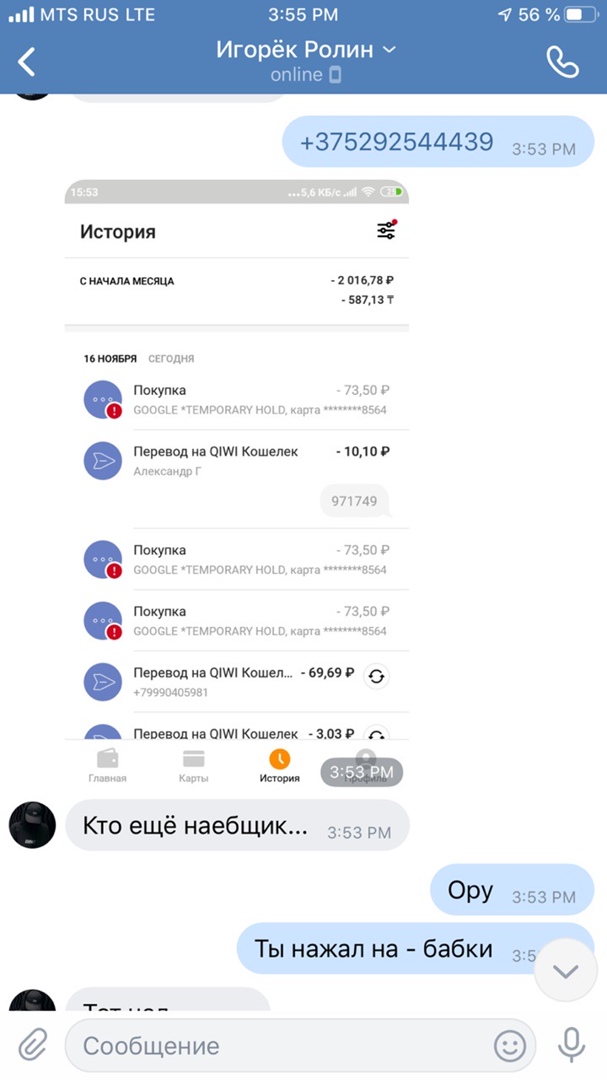Call Игорёк Ролин
The image size is (607, 1080).
(562, 62)
